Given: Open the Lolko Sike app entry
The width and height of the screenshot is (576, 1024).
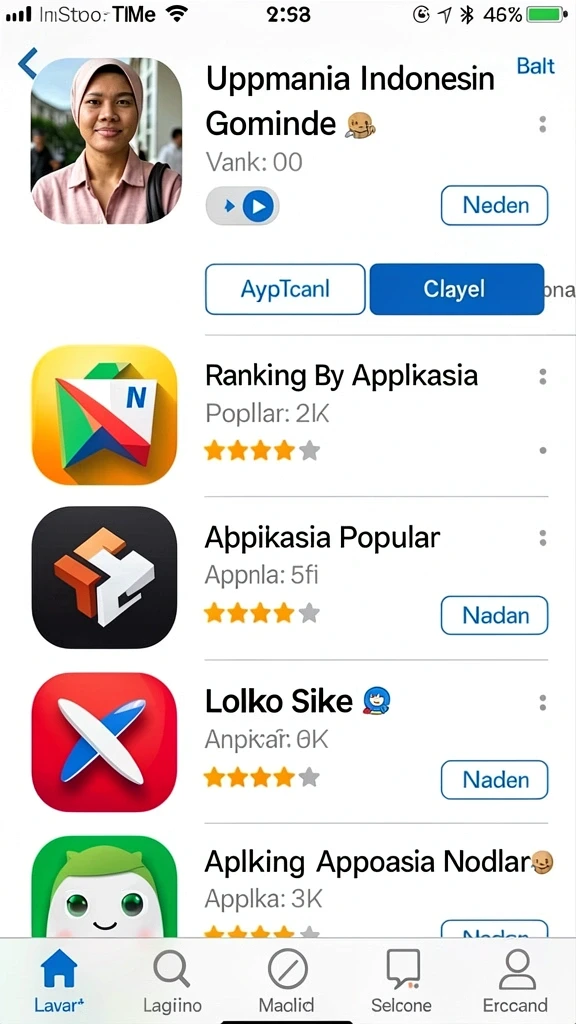Looking at the screenshot, I should click(287, 742).
